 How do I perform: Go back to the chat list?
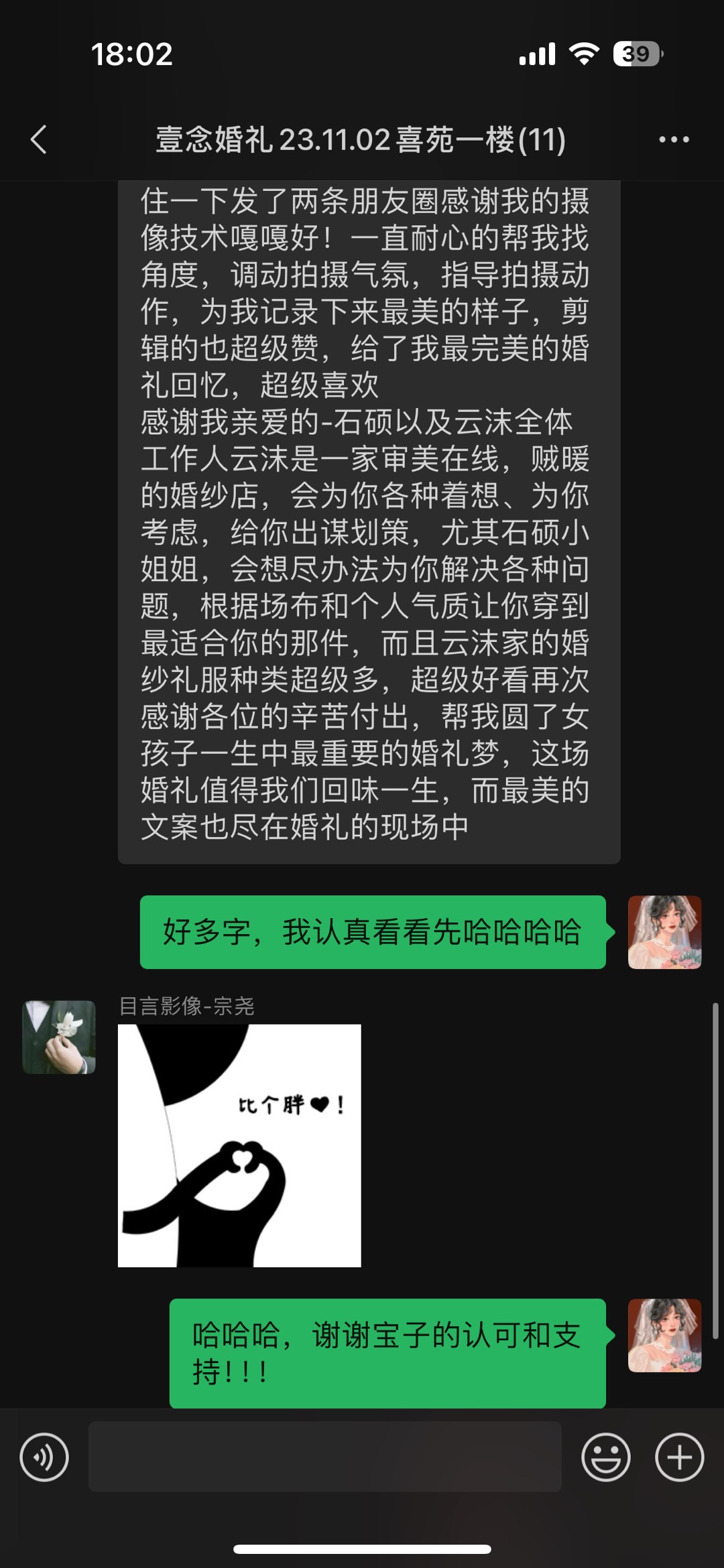[39, 139]
